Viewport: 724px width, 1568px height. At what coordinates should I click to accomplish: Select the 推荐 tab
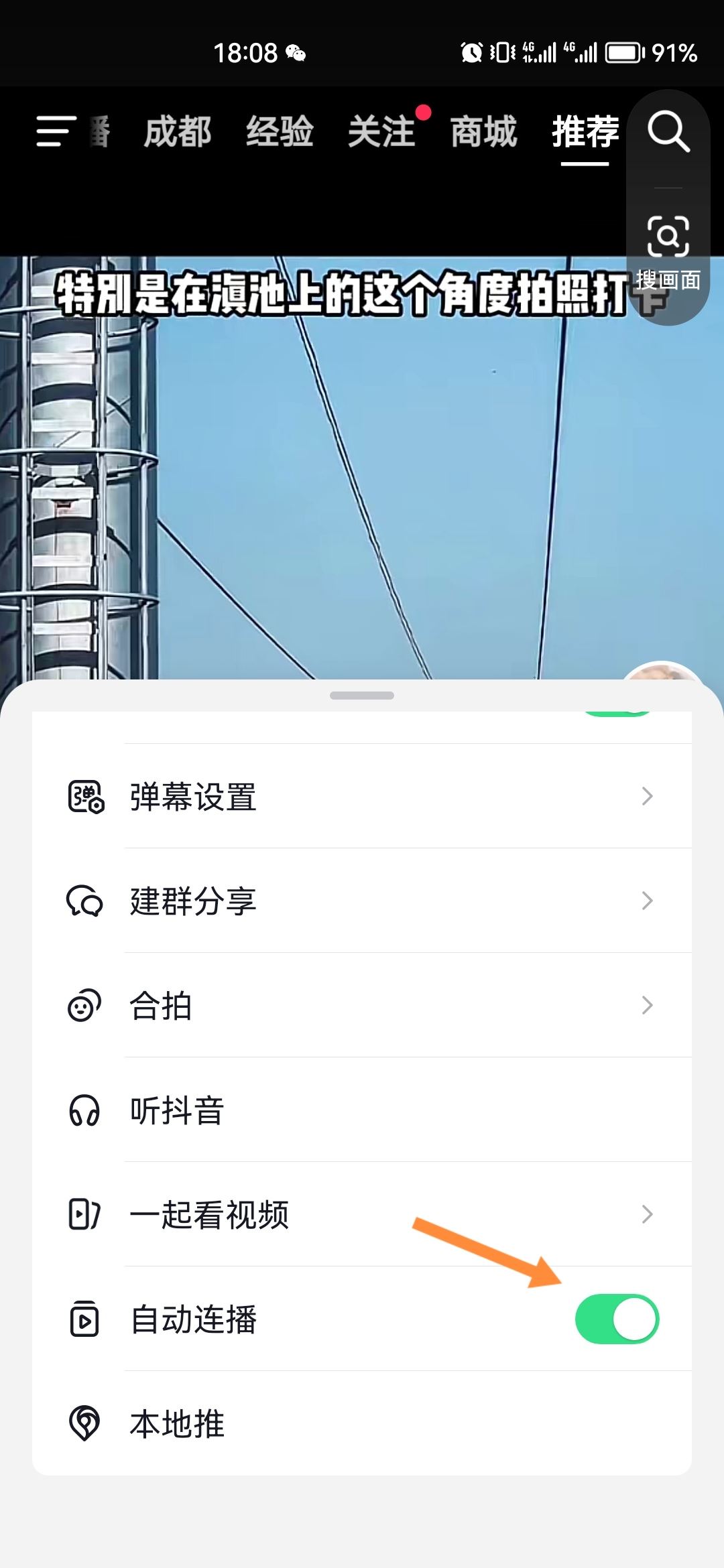point(585,131)
